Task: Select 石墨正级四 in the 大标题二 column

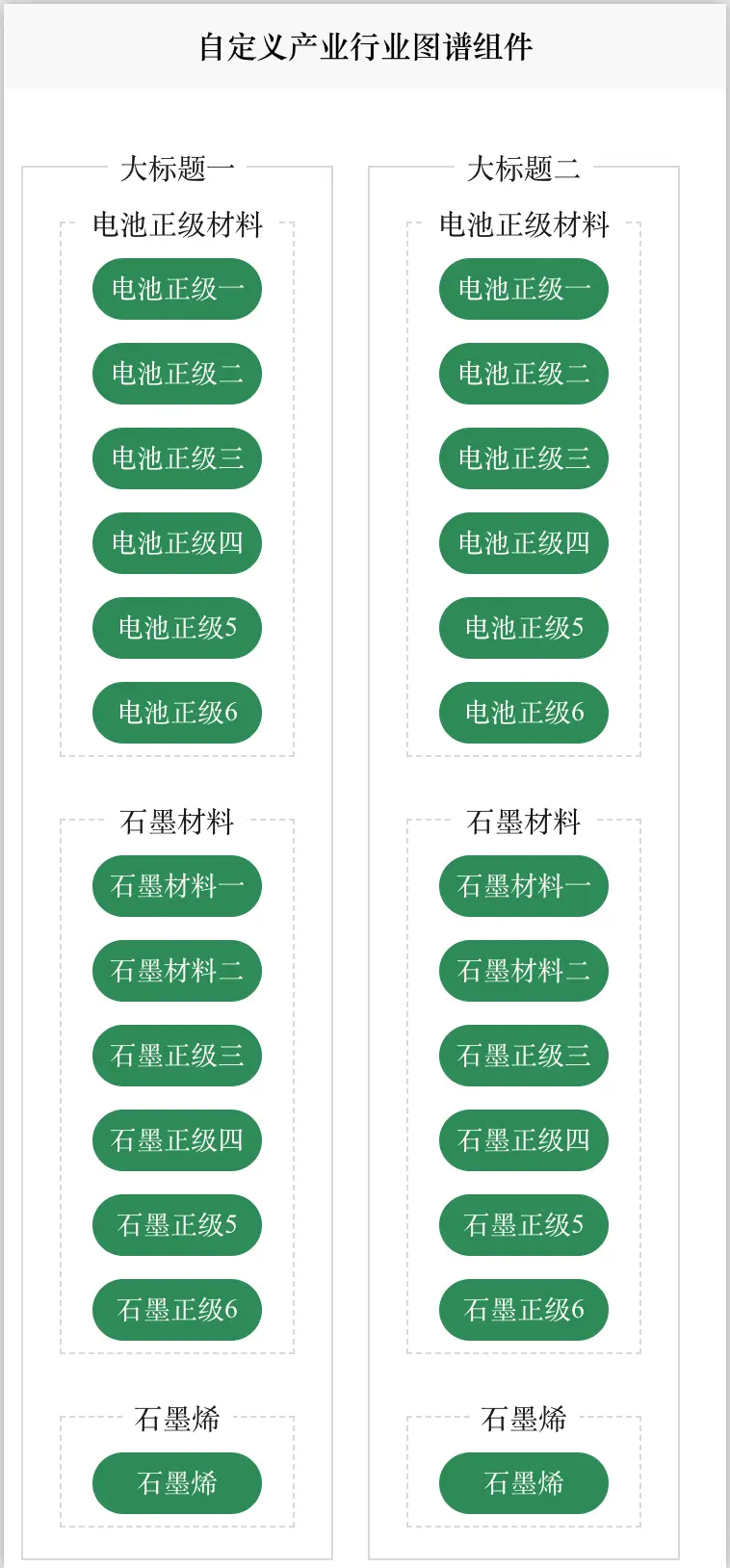Action: (x=524, y=1140)
